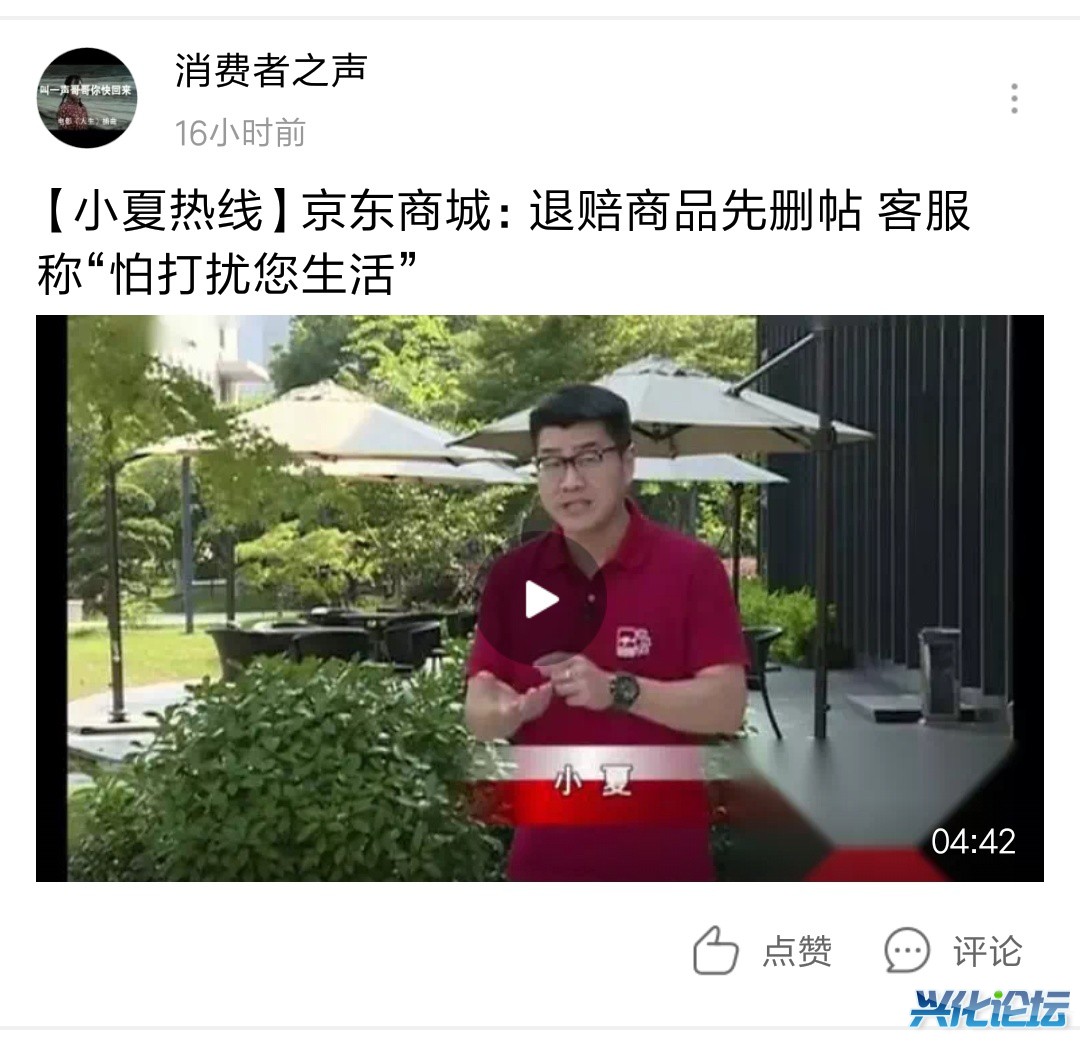Open the 京东商城 post title

pos(502,243)
